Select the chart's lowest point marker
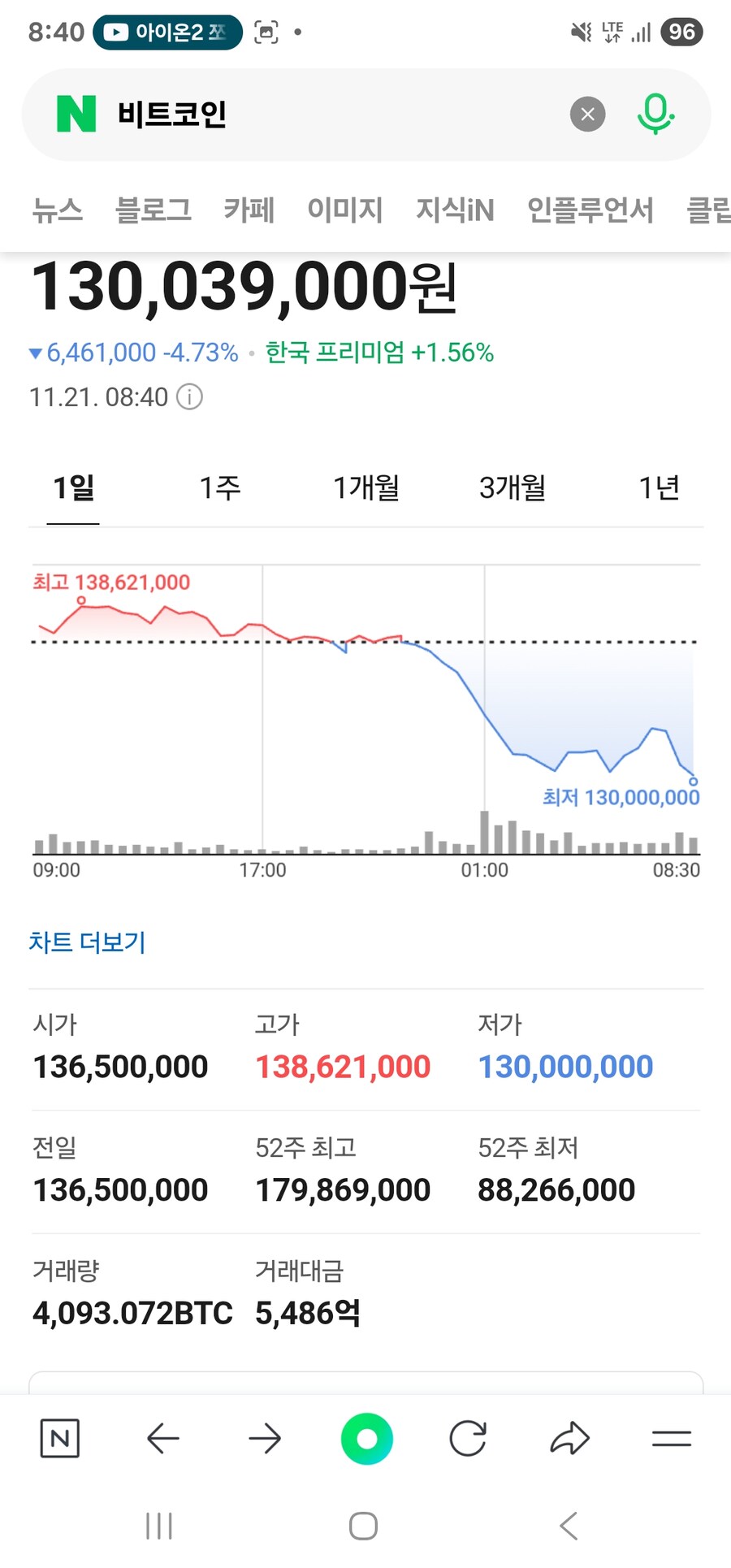 [692, 782]
